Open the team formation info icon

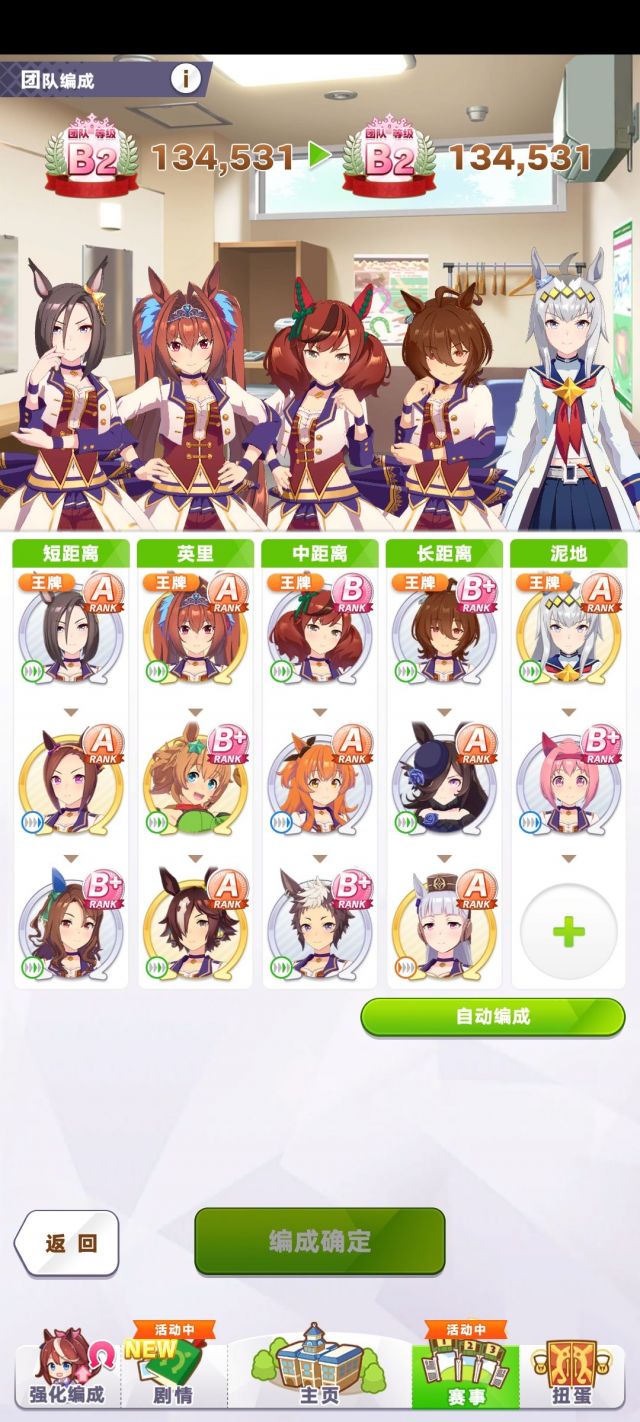(x=185, y=79)
